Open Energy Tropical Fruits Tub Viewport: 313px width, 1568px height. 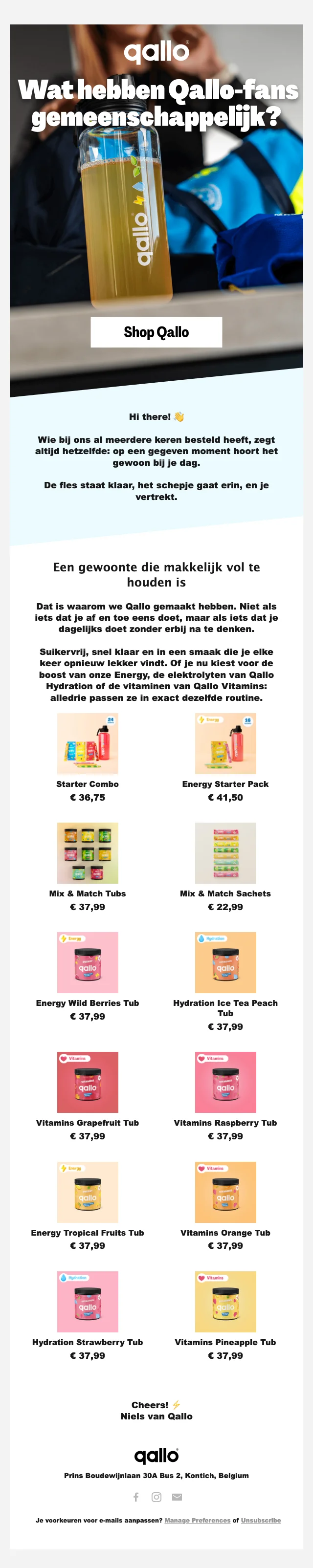pyautogui.click(x=87, y=1192)
